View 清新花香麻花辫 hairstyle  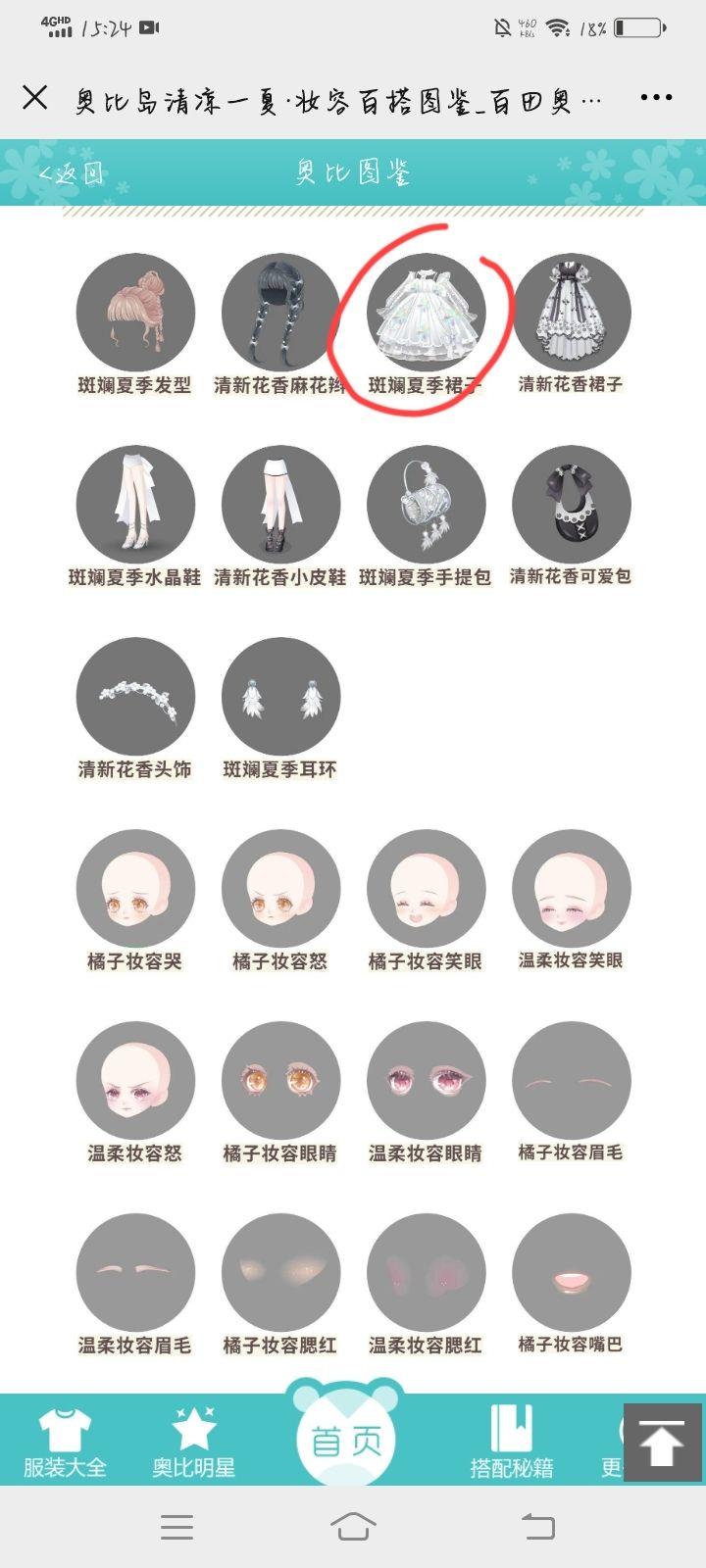pyautogui.click(x=280, y=314)
